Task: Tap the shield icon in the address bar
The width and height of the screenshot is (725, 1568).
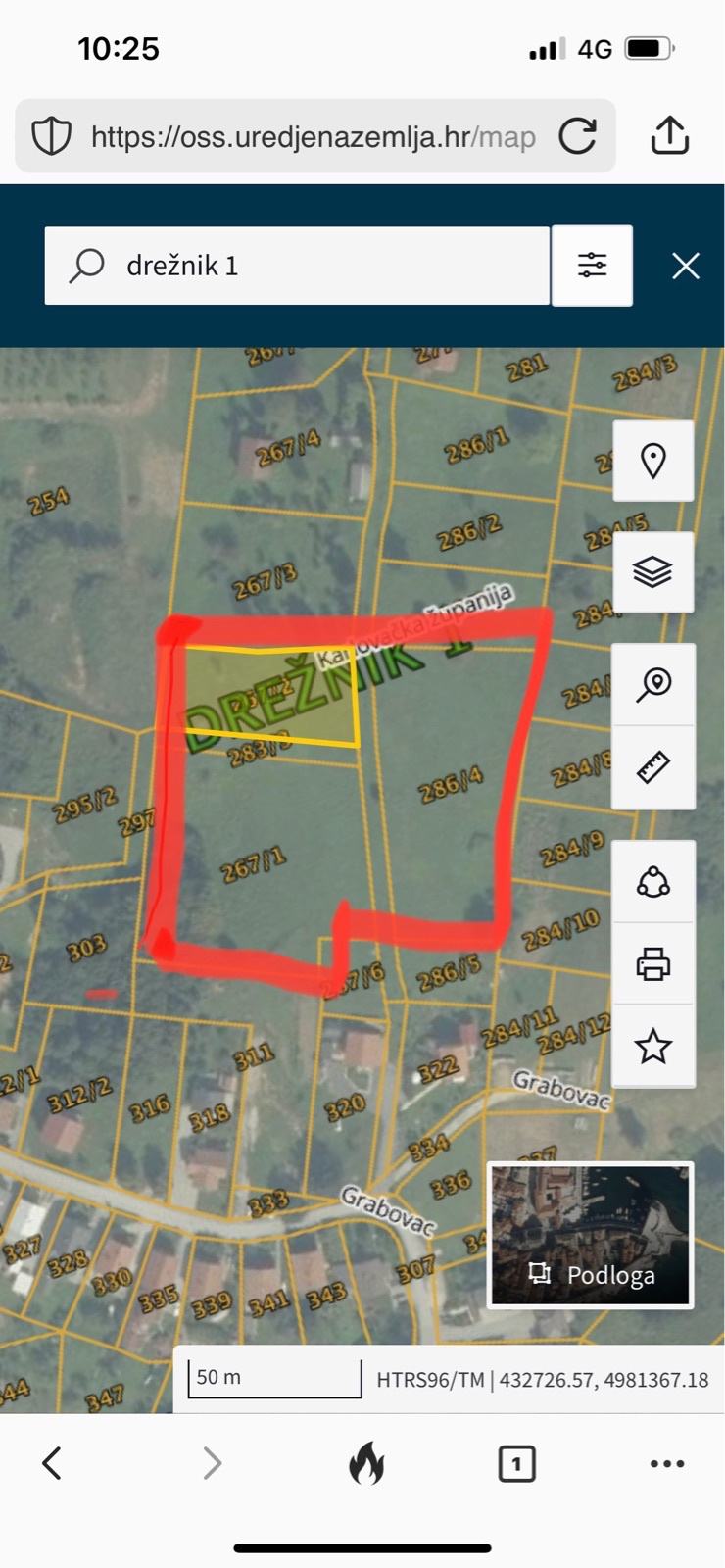Action: (x=52, y=136)
